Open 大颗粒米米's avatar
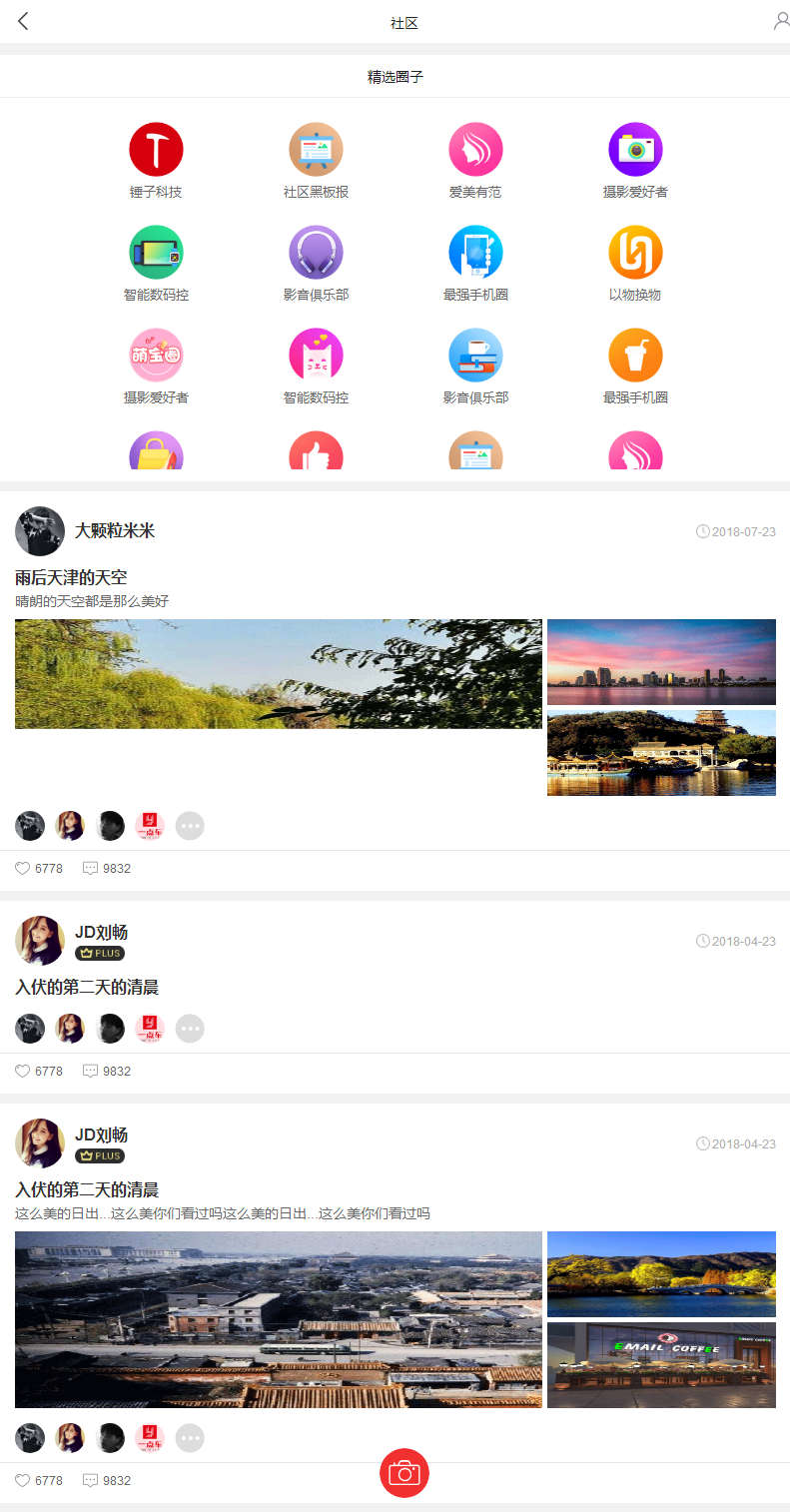The height and width of the screenshot is (1512, 790). click(x=40, y=530)
